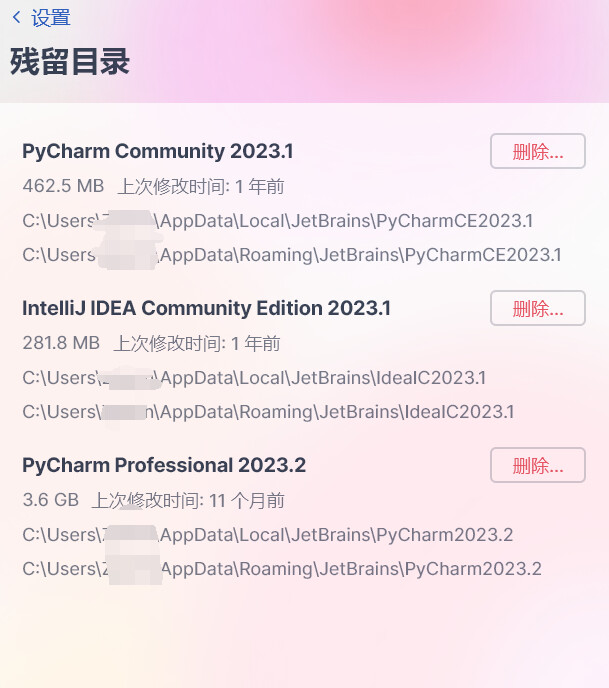Delete PyCharm Community 2023.1 leftovers
This screenshot has width=609, height=688.
537,151
